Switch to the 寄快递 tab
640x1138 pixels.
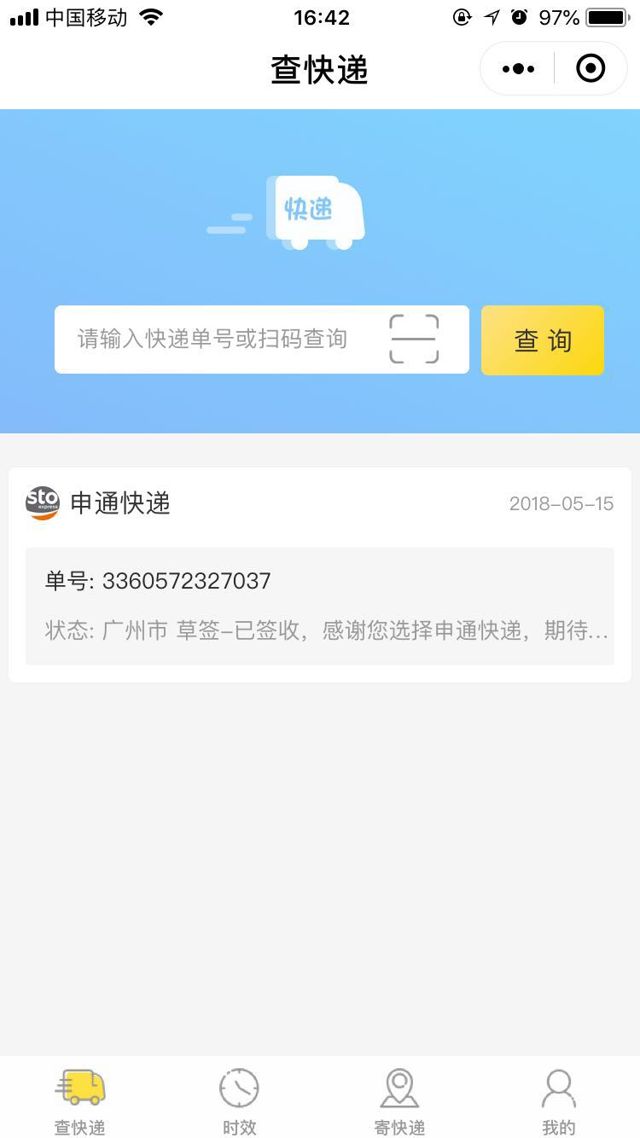(x=399, y=1100)
